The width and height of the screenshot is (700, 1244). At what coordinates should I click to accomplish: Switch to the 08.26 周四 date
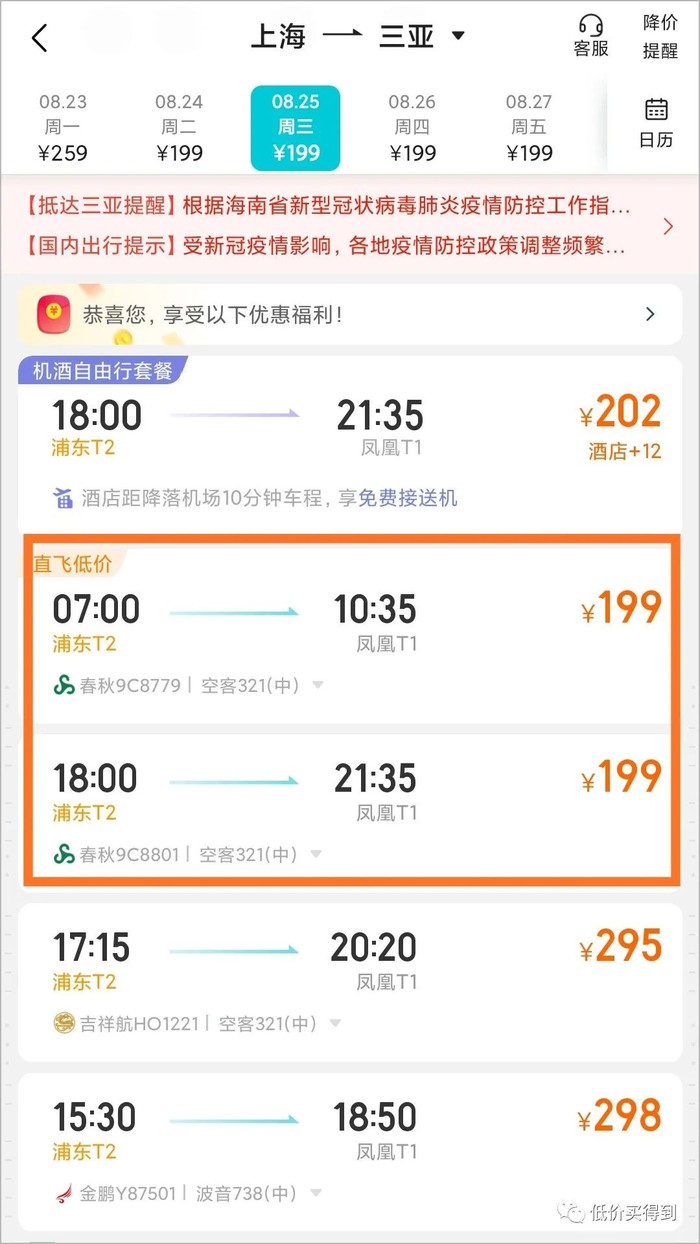click(412, 128)
